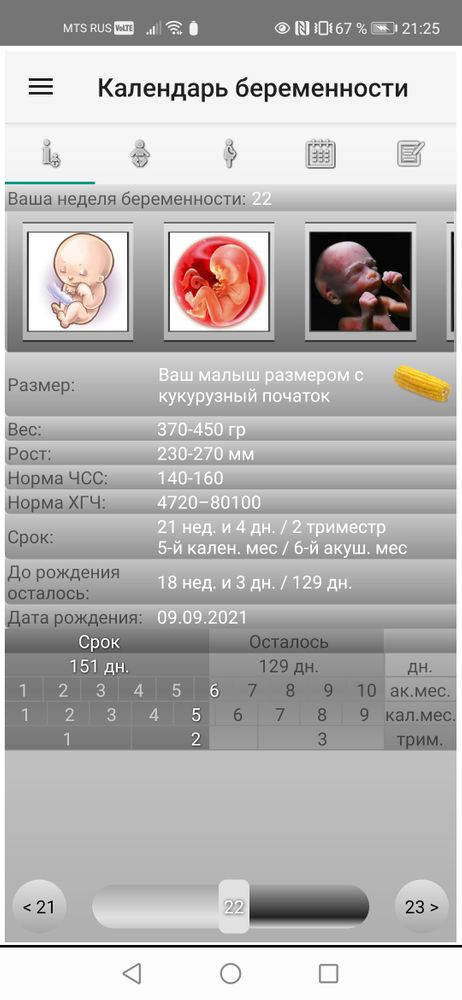This screenshot has width=462, height=1000.
Task: Switch to the pregnant woman tab
Action: 230,154
